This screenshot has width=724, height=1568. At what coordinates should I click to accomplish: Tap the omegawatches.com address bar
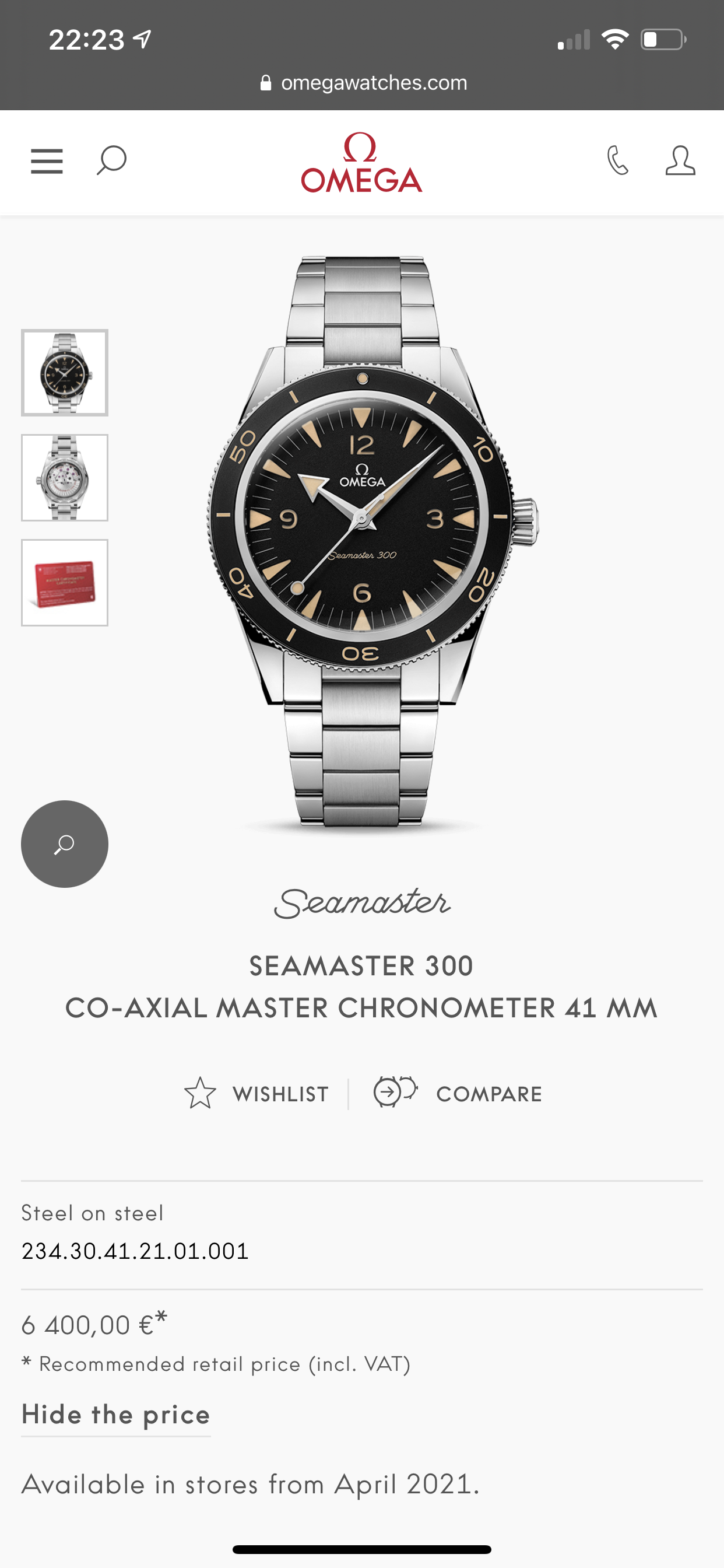[x=363, y=83]
